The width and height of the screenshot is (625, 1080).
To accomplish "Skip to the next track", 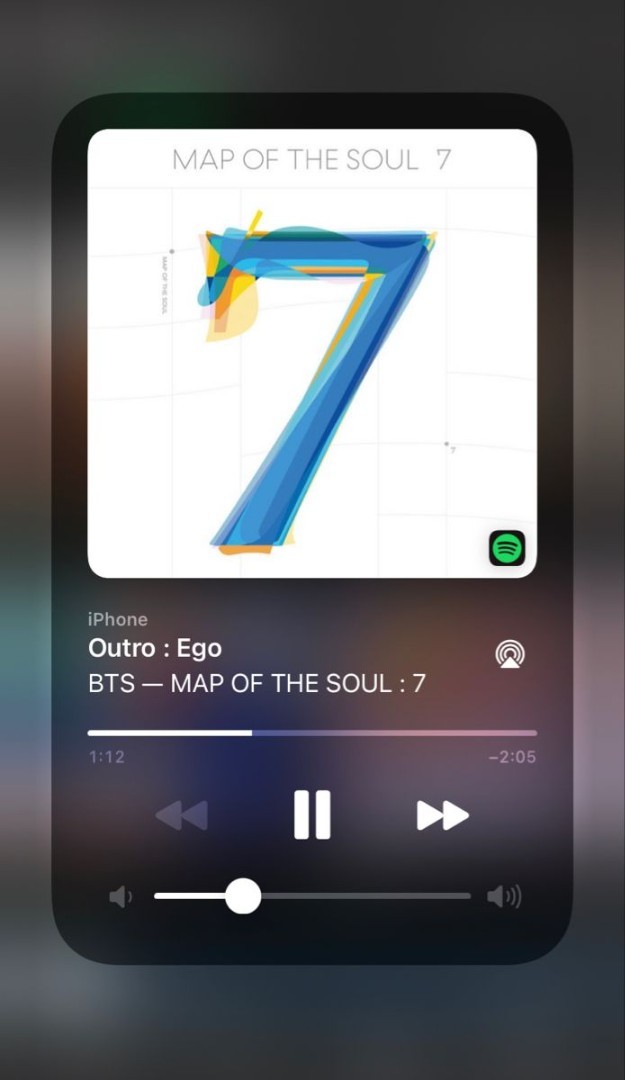I will [442, 816].
